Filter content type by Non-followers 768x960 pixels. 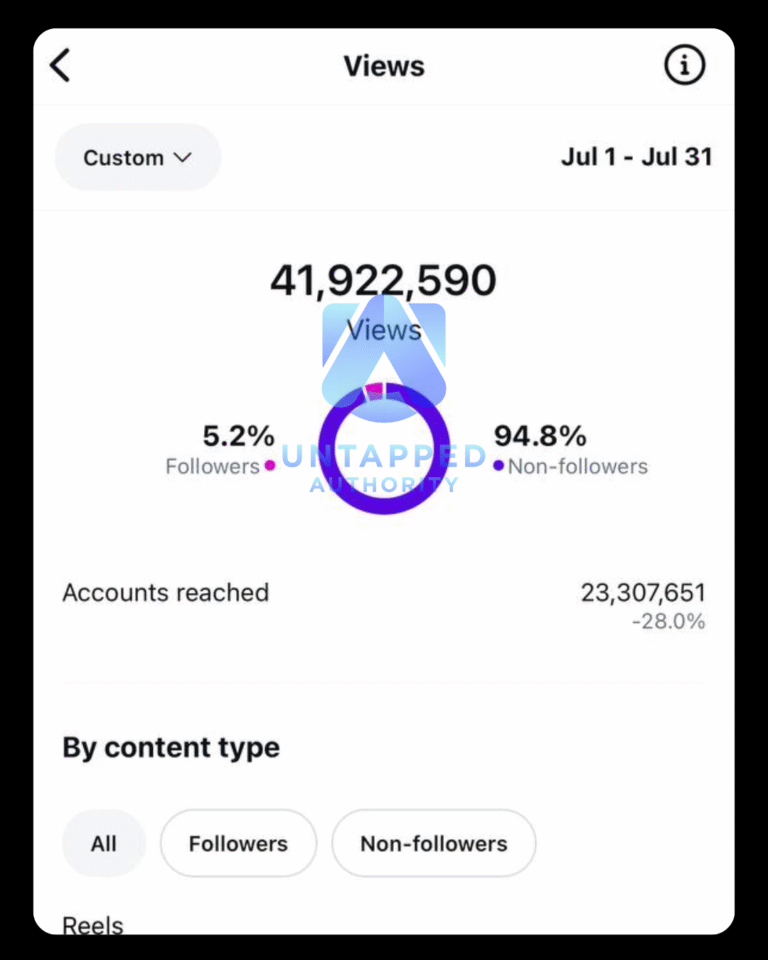[x=433, y=843]
